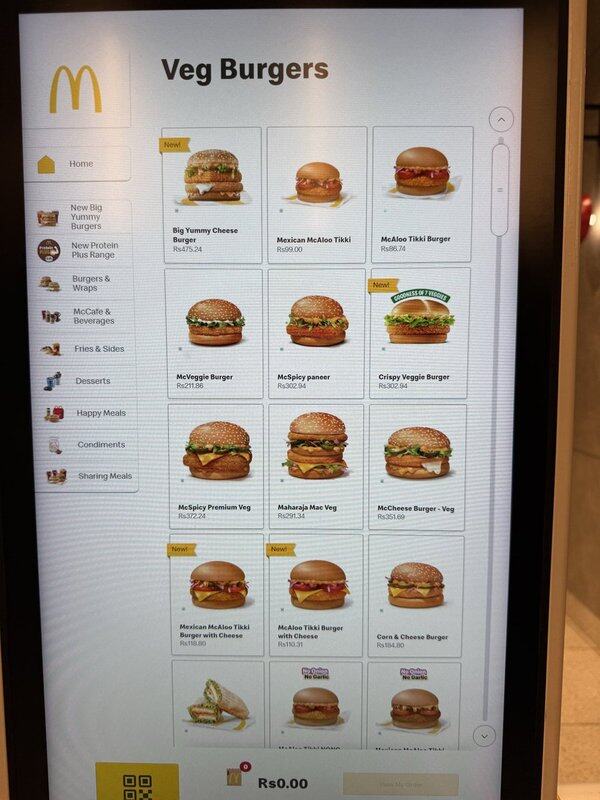Select the McSpicy paneer burger

[x=317, y=333]
